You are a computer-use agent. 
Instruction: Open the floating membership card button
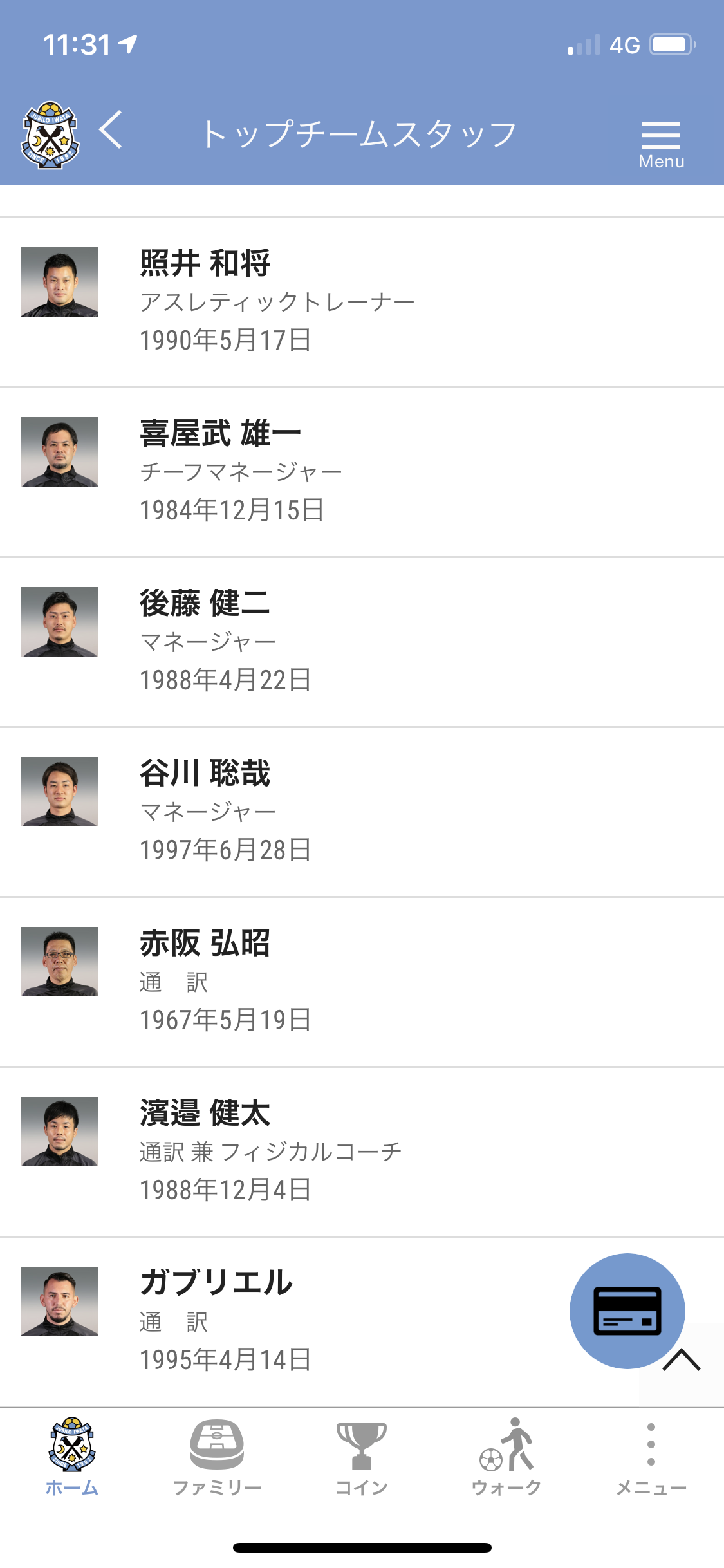[x=627, y=1311]
